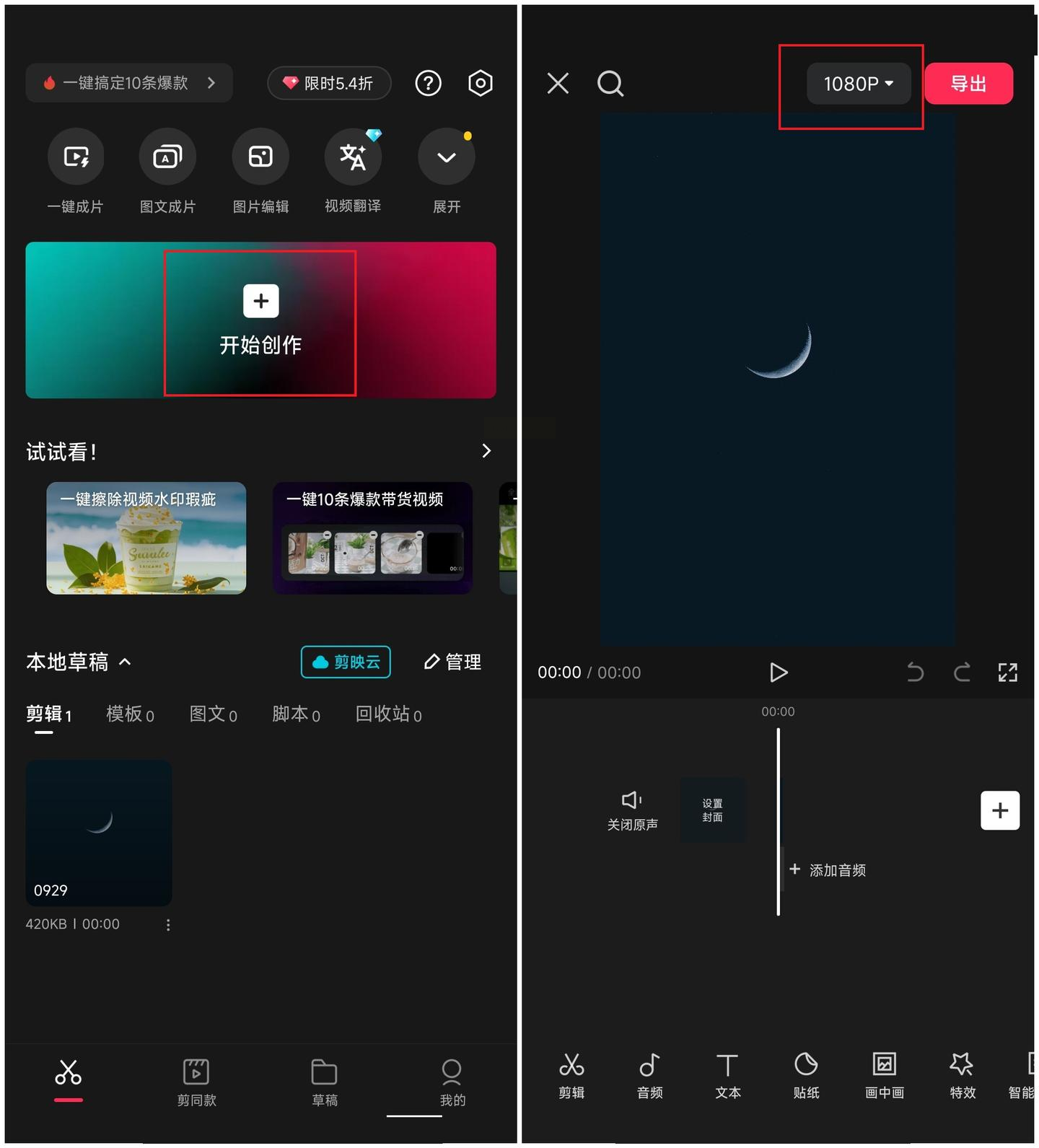
Task: Go to the 我的 profile tab
Action: point(452,1081)
